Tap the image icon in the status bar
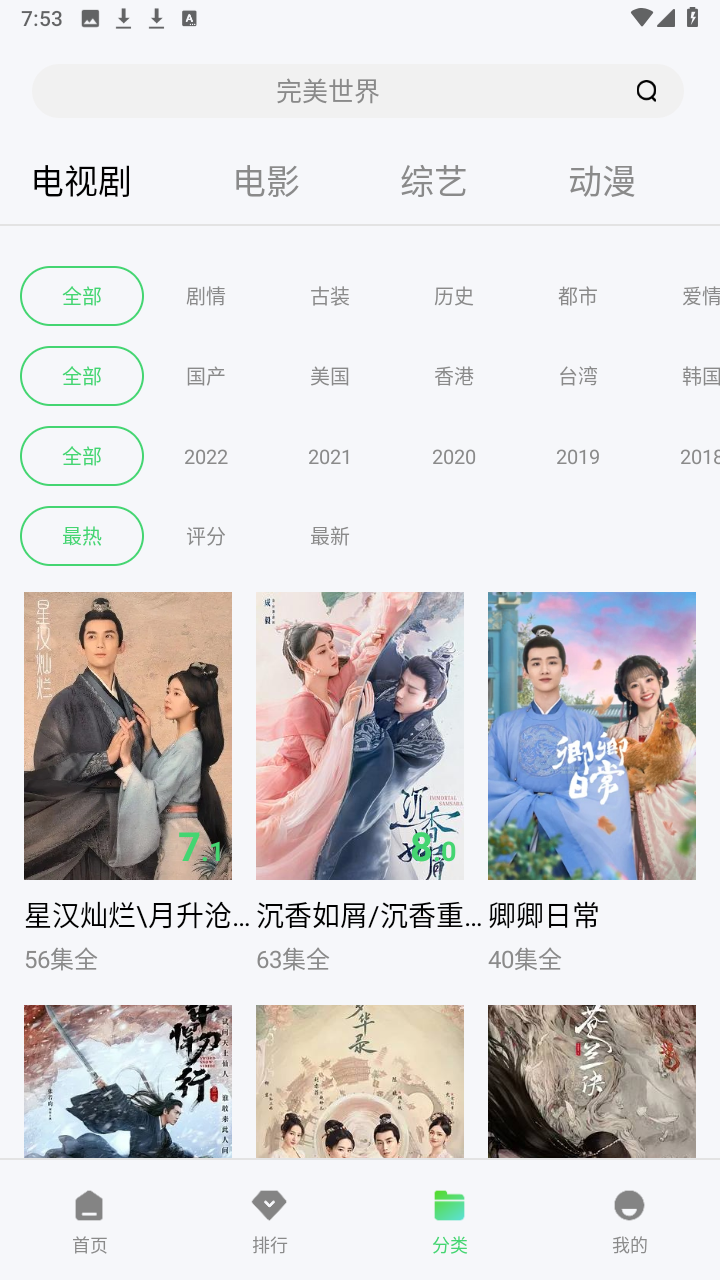Viewport: 720px width, 1280px height. (x=91, y=17)
